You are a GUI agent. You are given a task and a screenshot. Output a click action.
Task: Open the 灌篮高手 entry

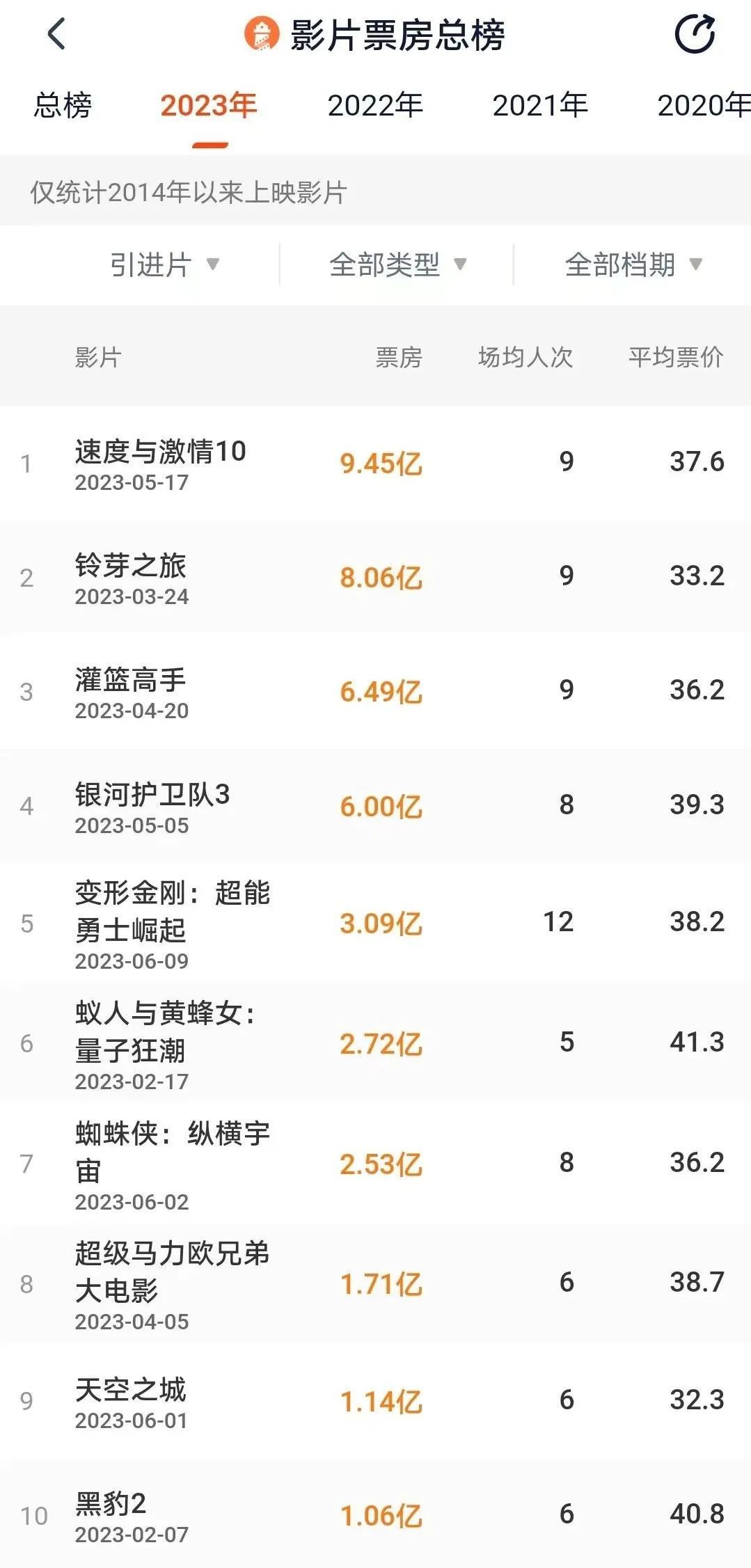pyautogui.click(x=131, y=692)
